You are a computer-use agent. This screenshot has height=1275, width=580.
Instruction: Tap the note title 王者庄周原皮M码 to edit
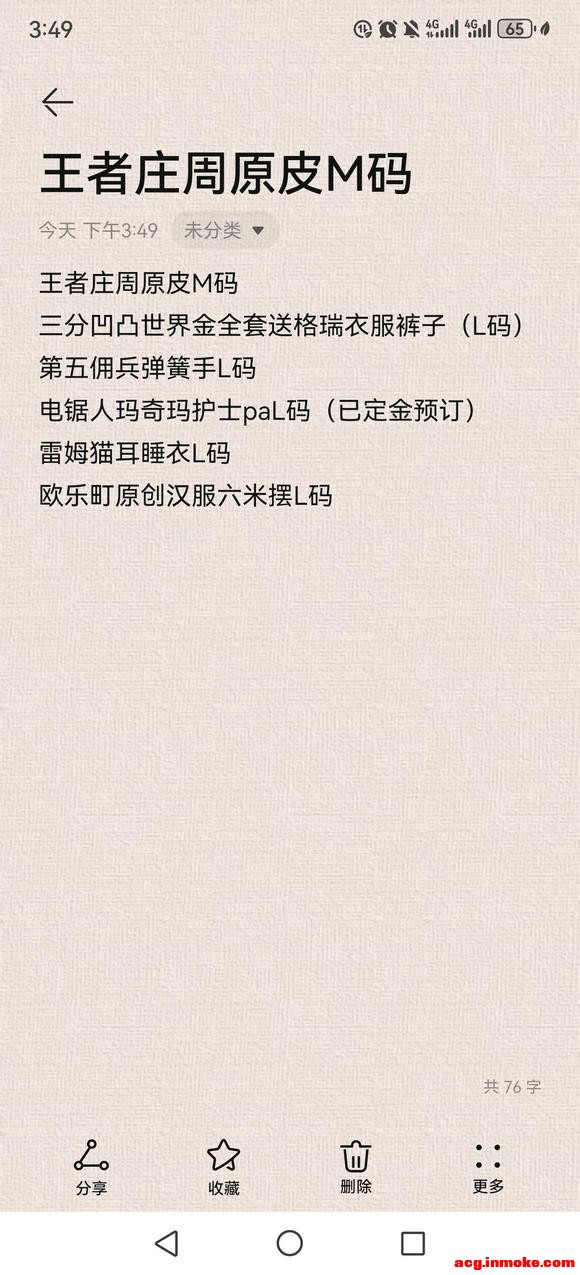[x=226, y=175]
